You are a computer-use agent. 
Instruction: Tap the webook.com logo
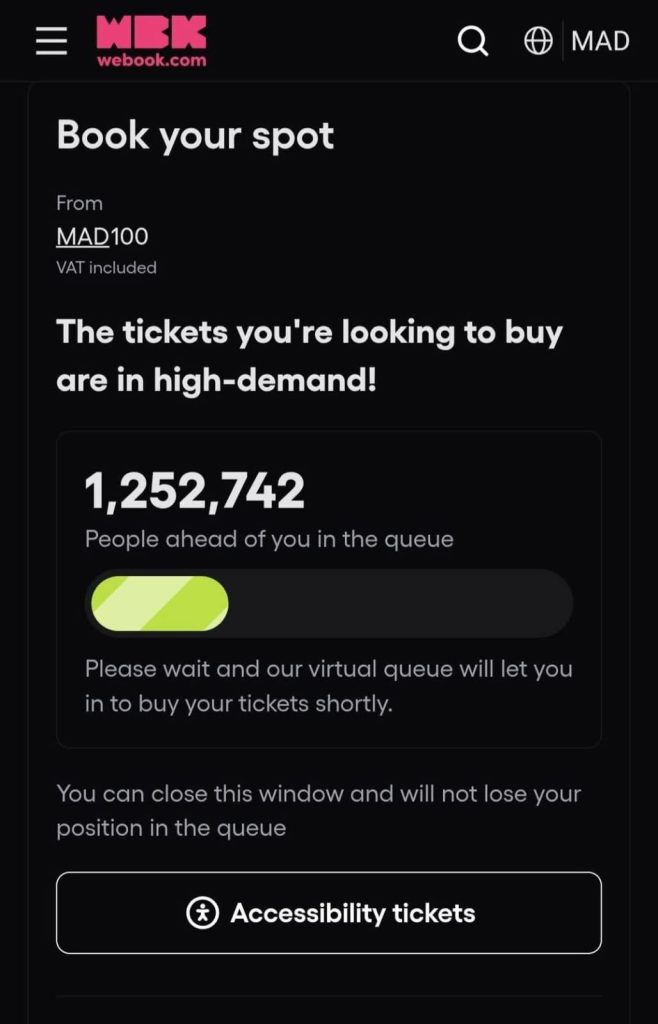click(x=151, y=41)
